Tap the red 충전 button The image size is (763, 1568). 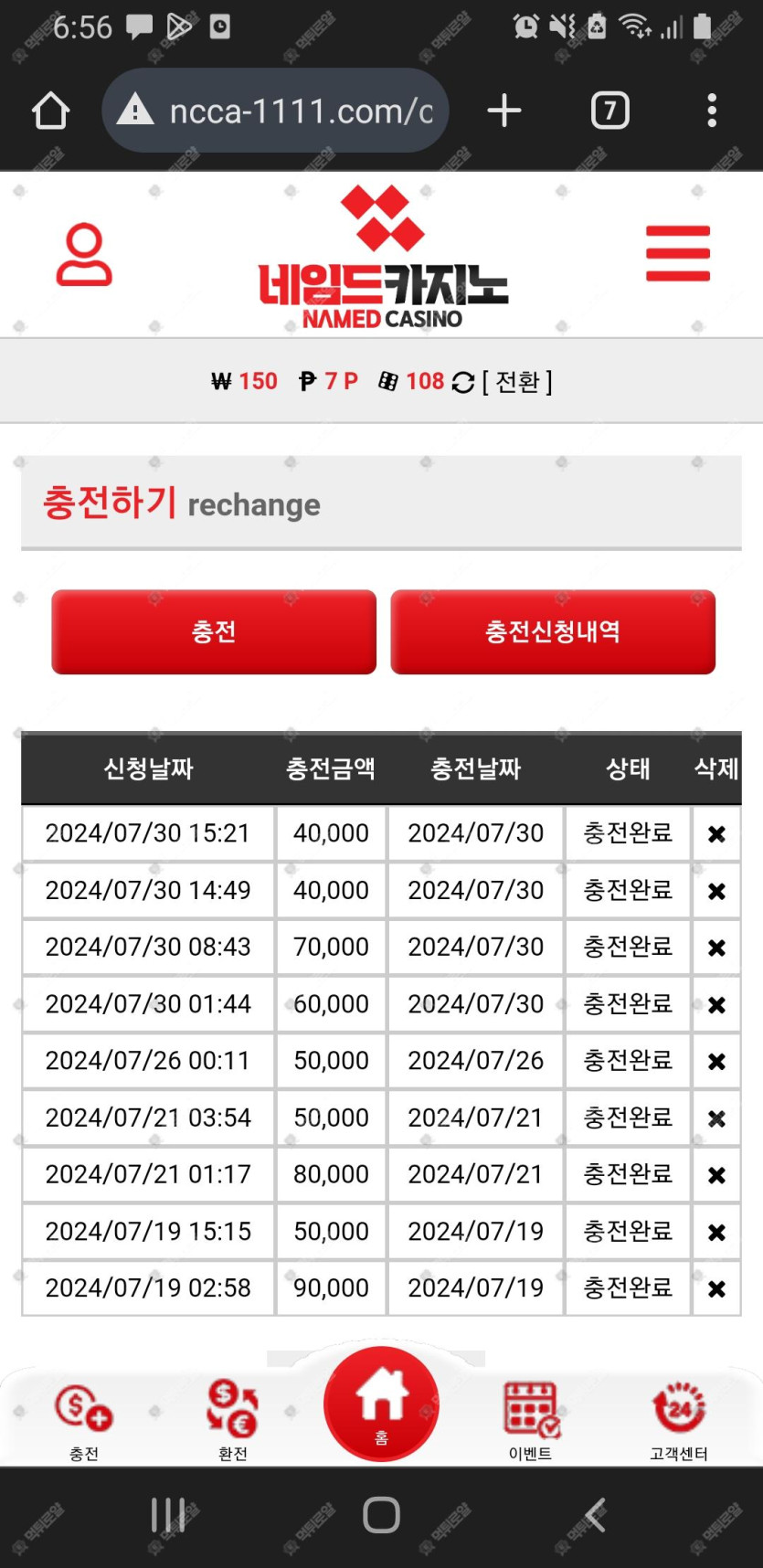pyautogui.click(x=214, y=631)
